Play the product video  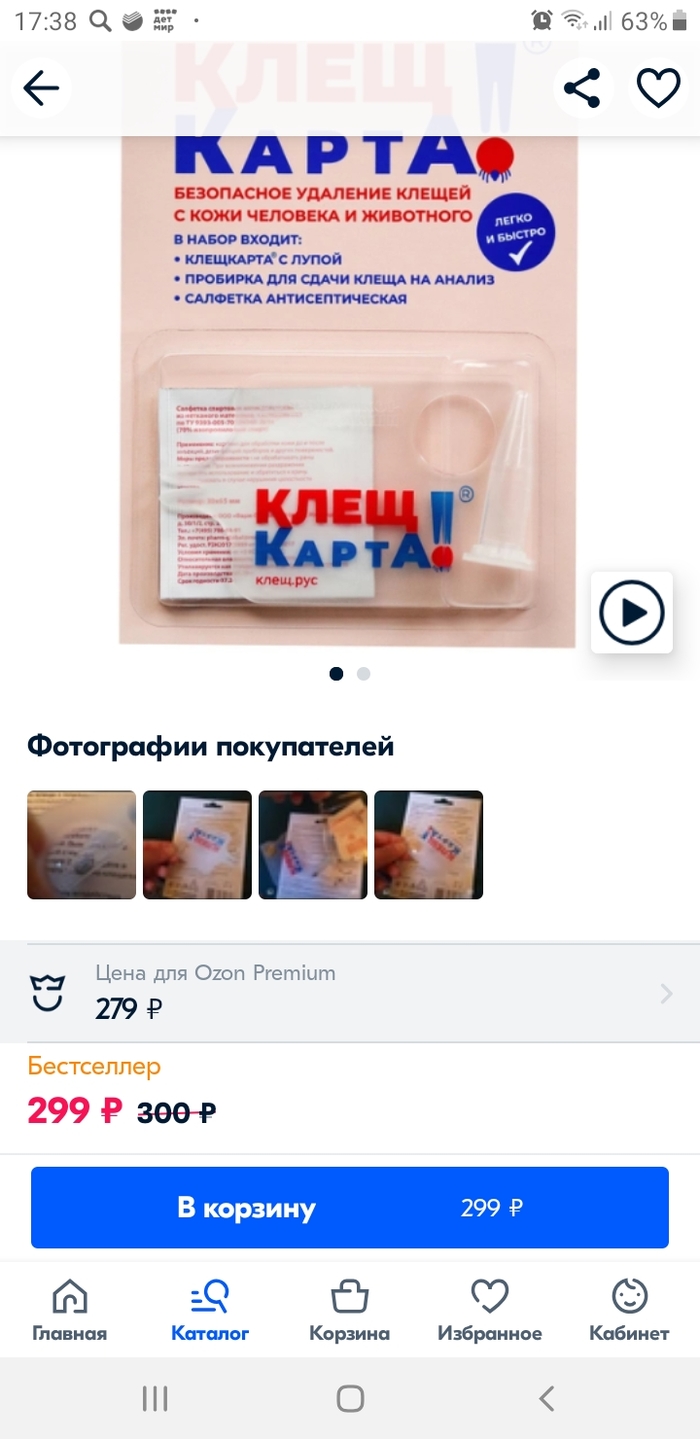pos(631,612)
